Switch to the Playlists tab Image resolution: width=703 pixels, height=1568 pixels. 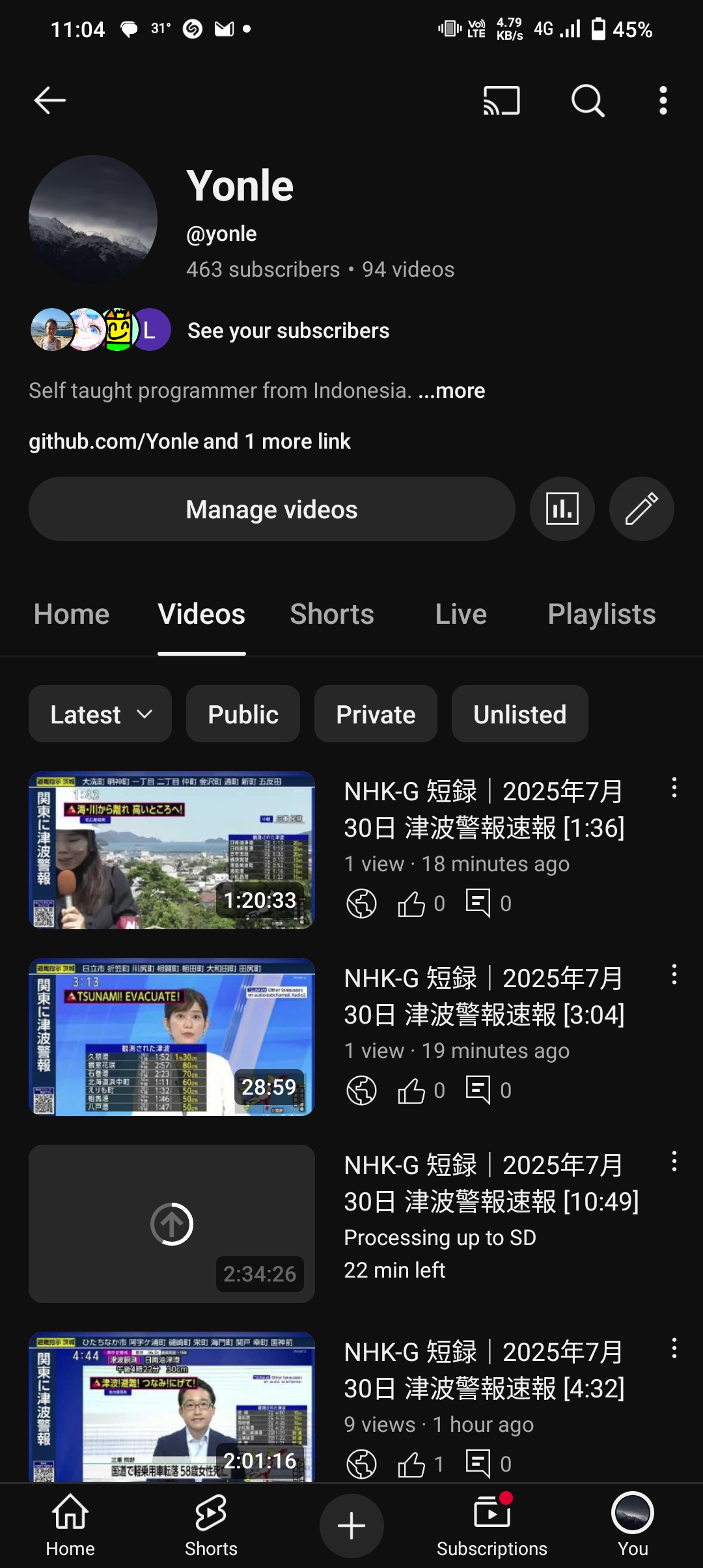(601, 614)
